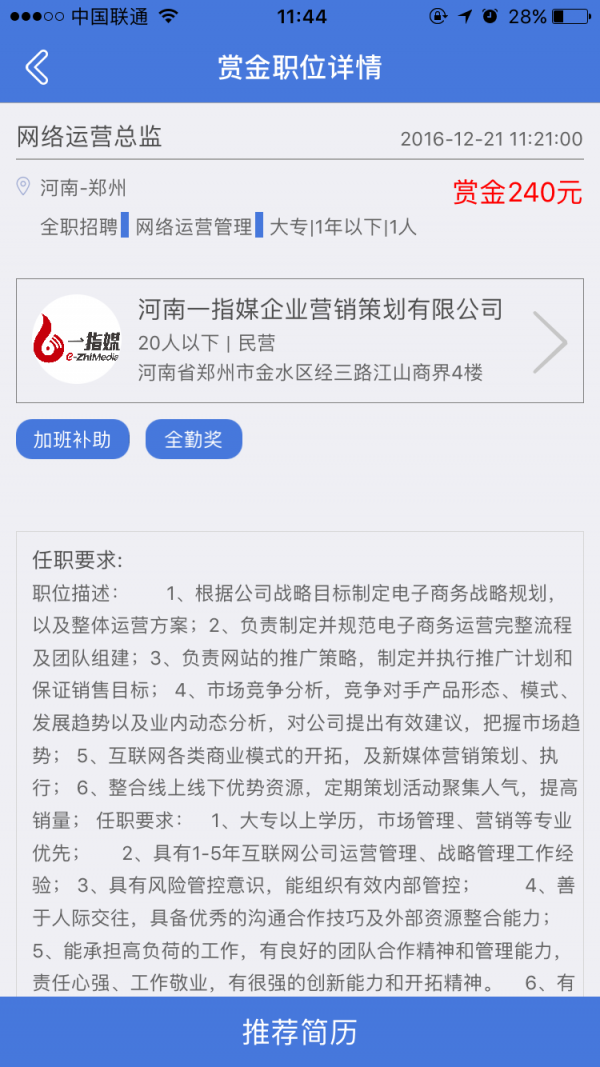Select the 全勤奖 benefit chip
This screenshot has width=600, height=1067.
(194, 439)
